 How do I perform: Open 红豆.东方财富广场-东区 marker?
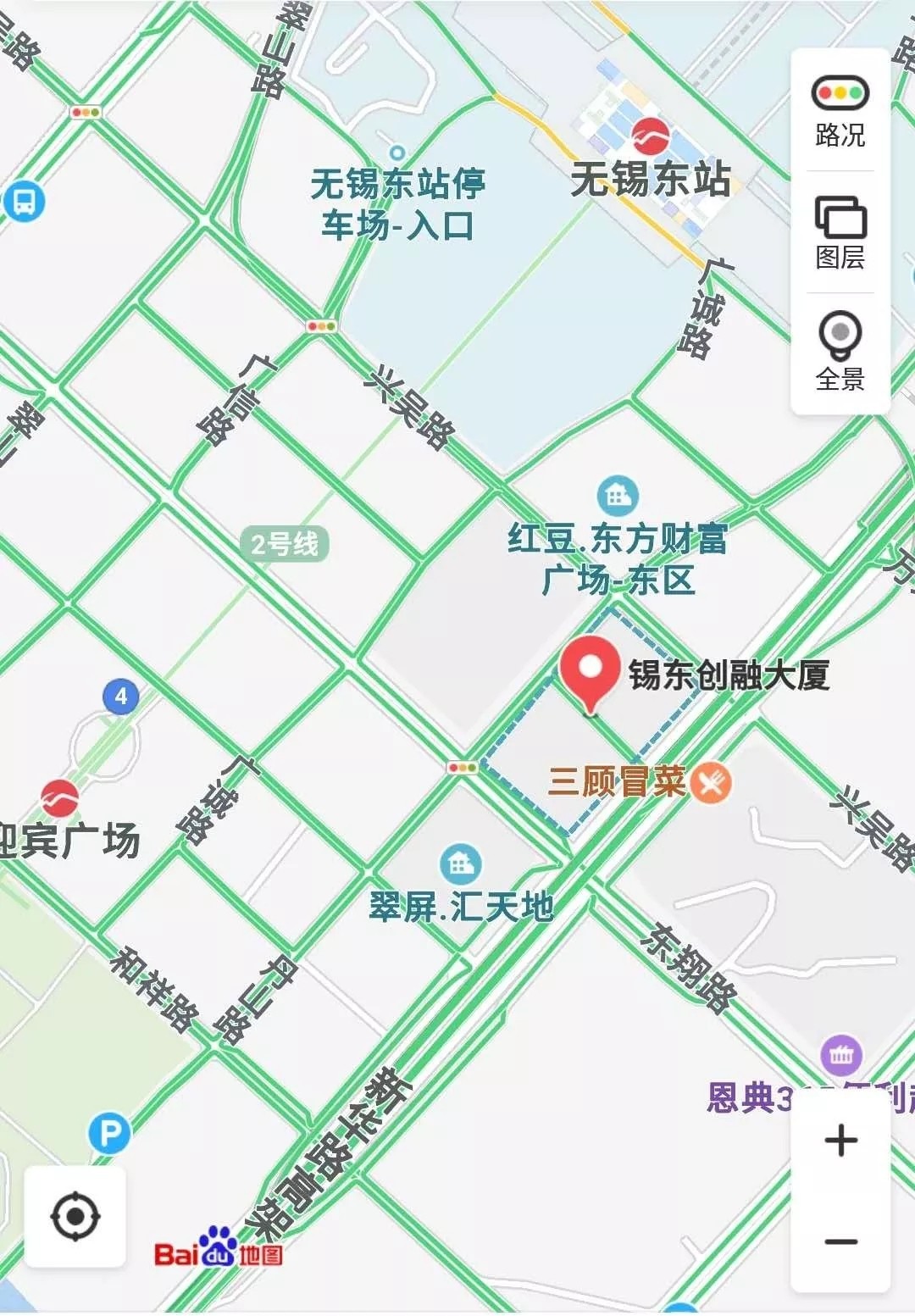pyautogui.click(x=618, y=496)
